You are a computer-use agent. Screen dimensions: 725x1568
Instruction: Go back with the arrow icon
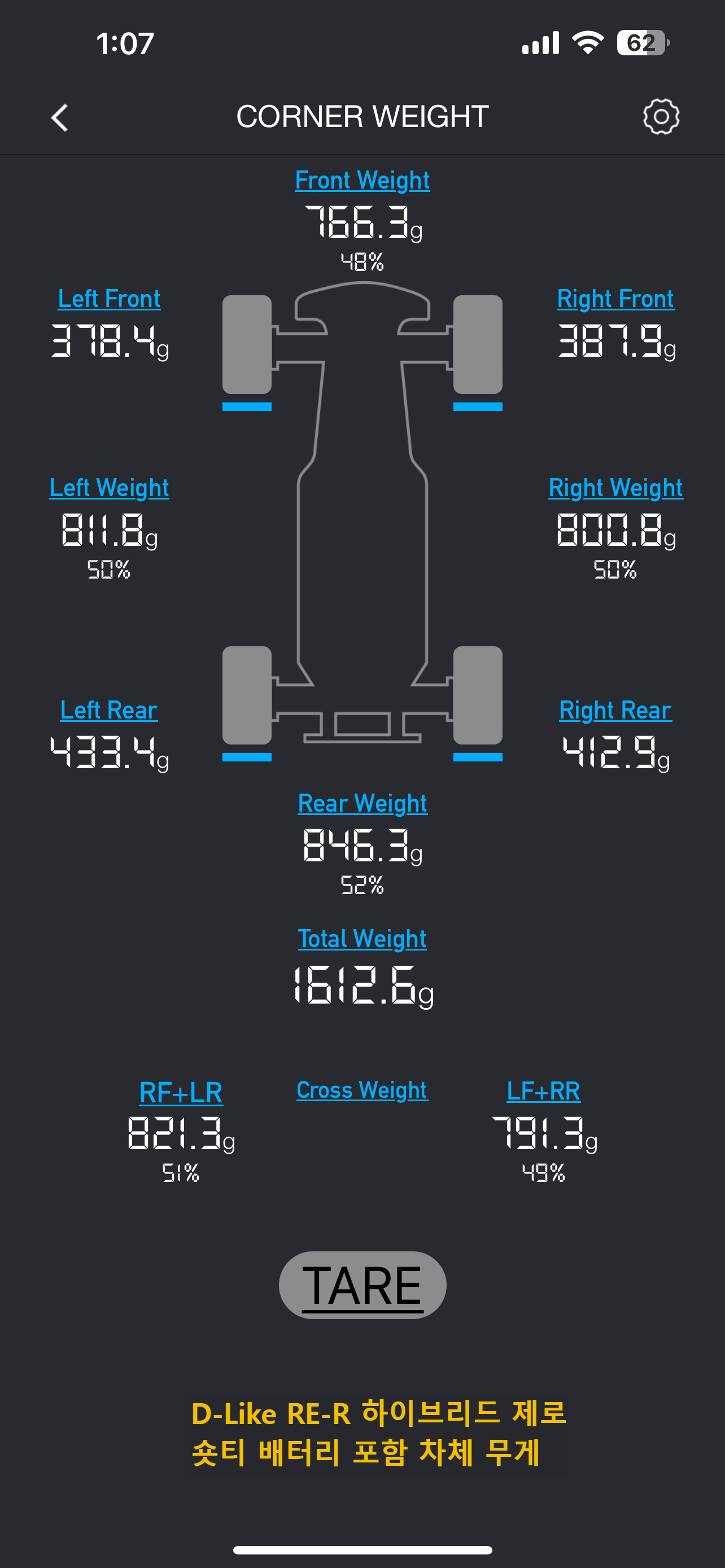pyautogui.click(x=60, y=117)
